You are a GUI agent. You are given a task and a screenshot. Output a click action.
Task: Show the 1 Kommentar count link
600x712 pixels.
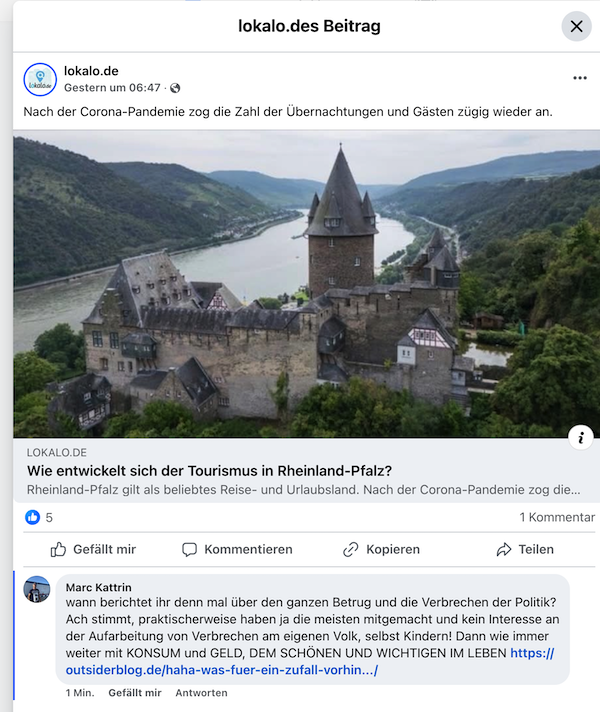(x=556, y=517)
